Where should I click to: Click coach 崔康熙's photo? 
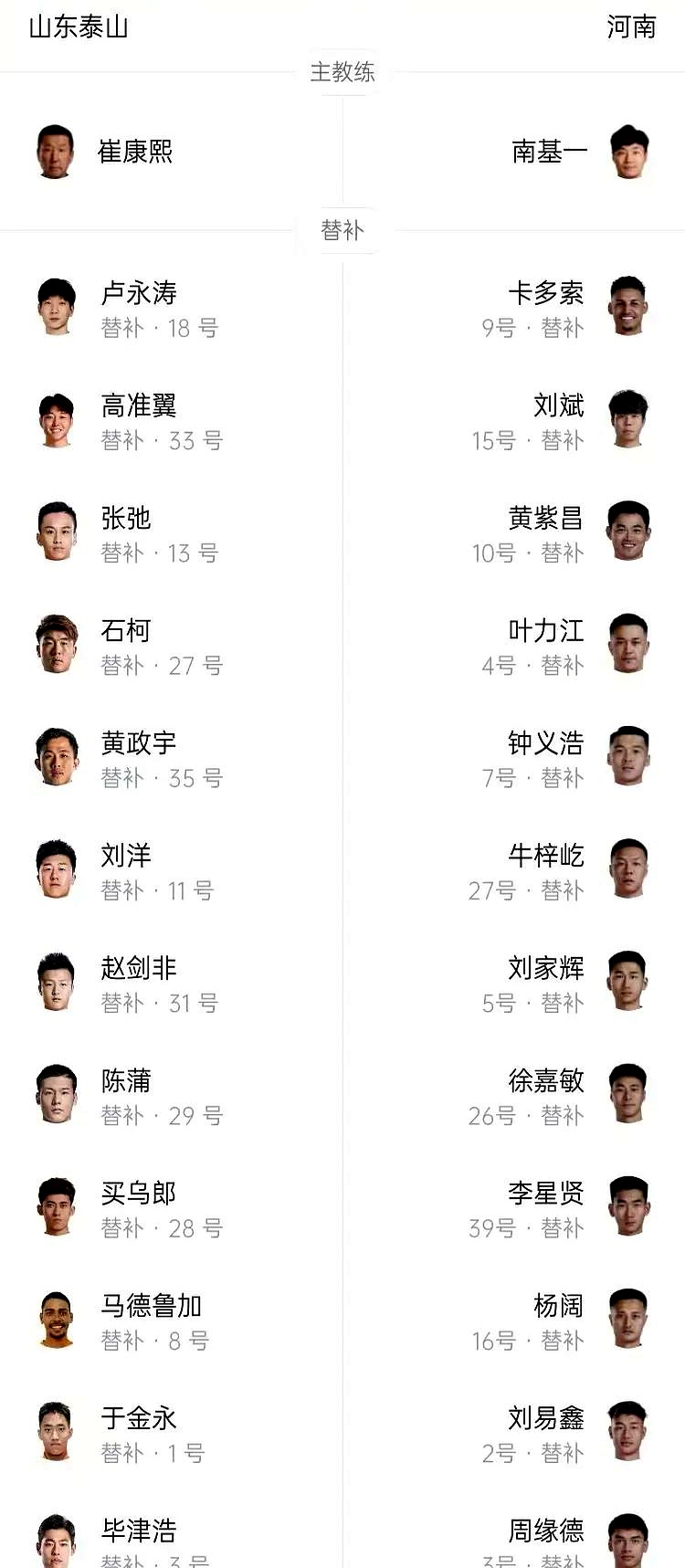(55, 151)
